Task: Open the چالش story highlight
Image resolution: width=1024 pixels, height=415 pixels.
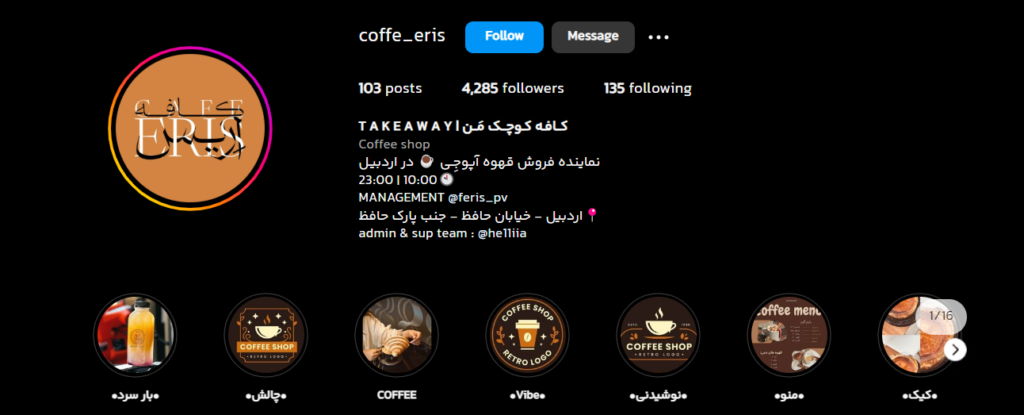Action: click(x=266, y=334)
